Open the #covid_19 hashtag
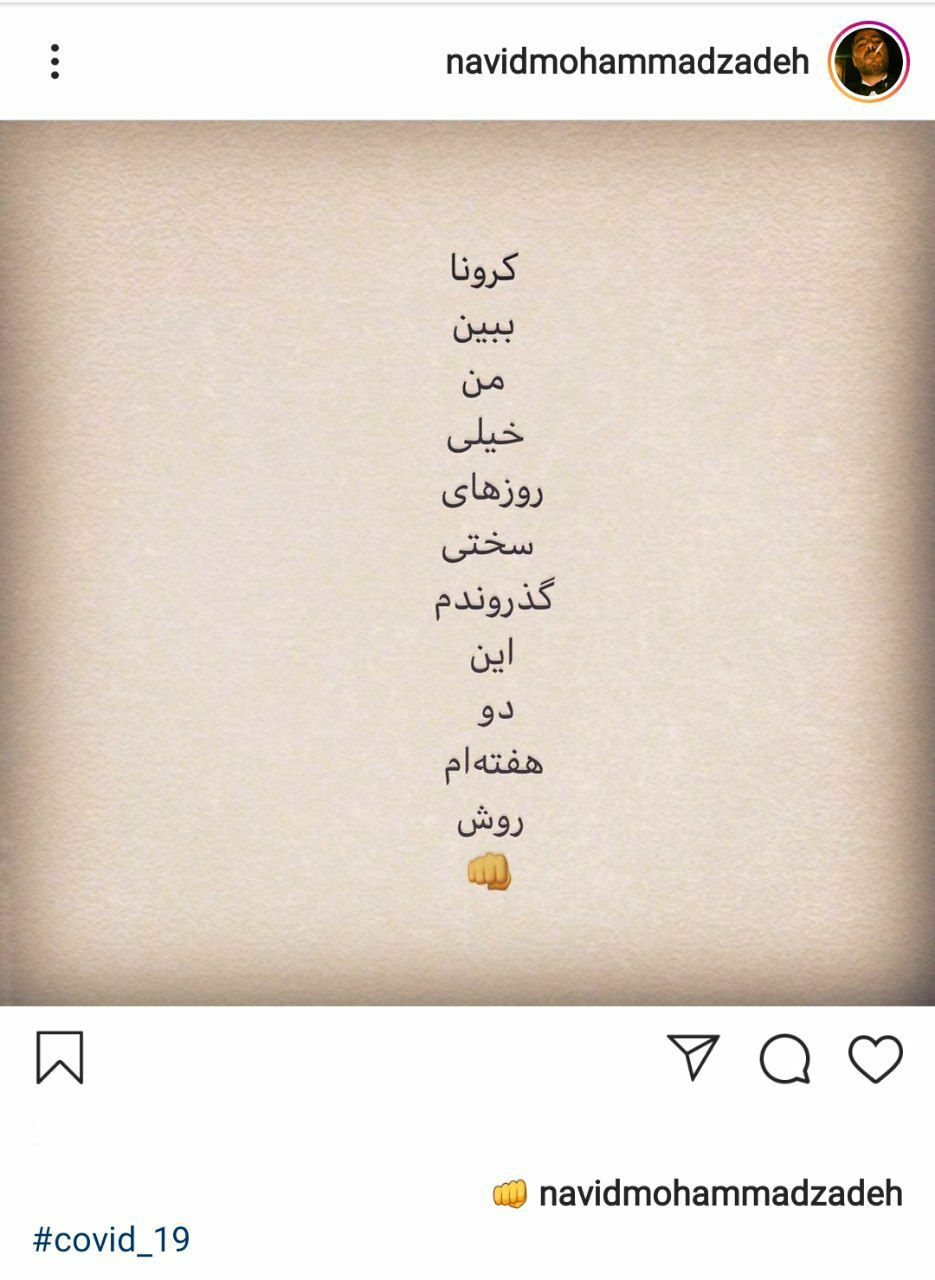Screen dimensions: 935x1280 point(111,1240)
